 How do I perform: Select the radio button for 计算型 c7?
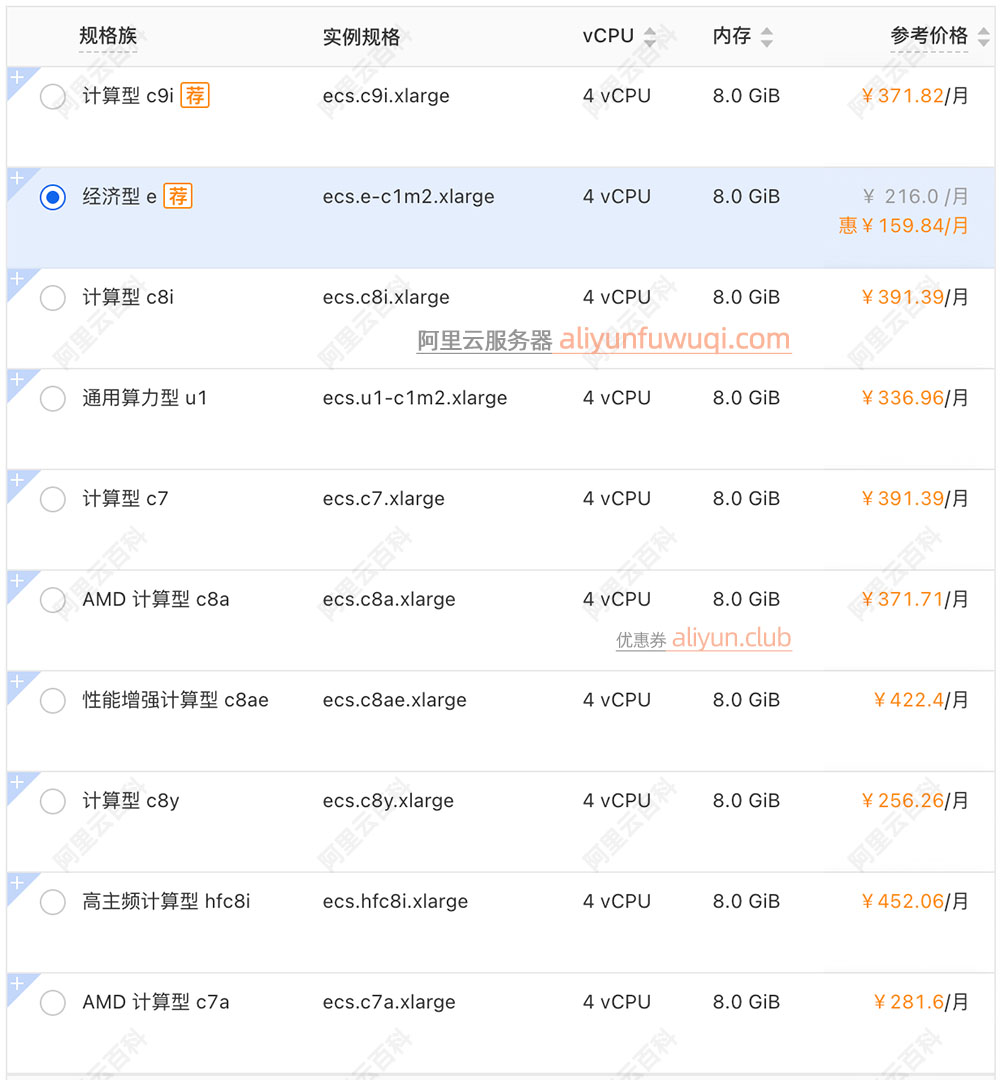tap(53, 498)
